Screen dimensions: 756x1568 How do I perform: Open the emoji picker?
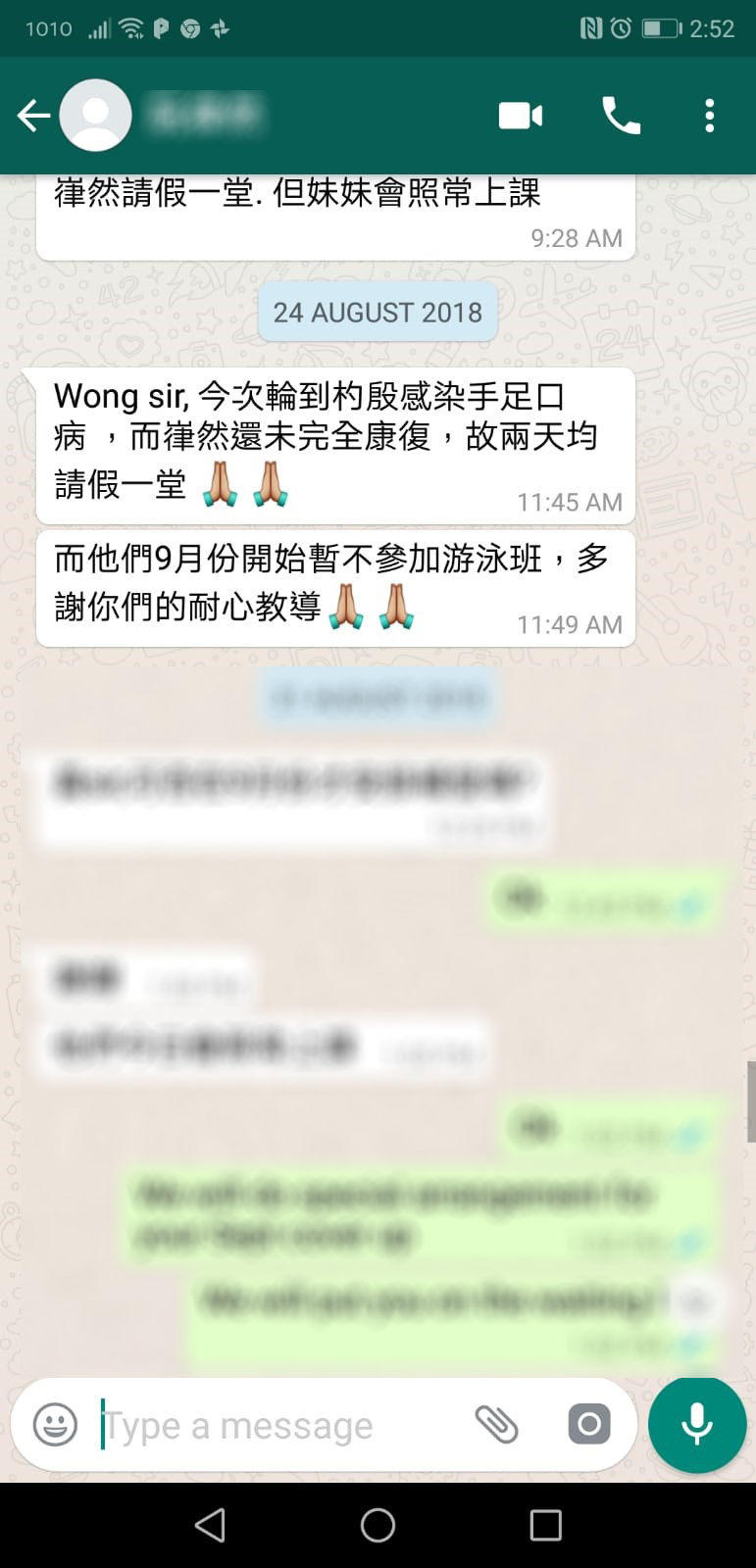pyautogui.click(x=55, y=1424)
